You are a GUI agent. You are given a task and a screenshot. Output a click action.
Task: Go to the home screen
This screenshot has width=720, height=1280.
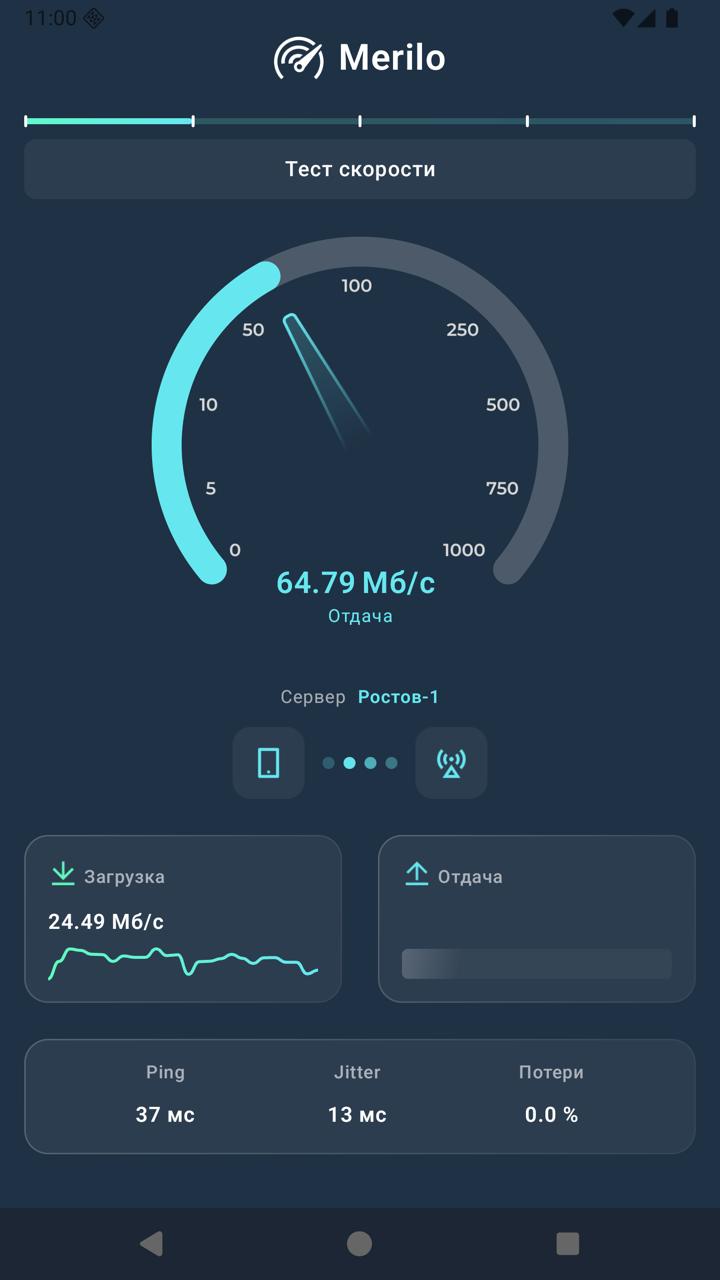point(359,1243)
